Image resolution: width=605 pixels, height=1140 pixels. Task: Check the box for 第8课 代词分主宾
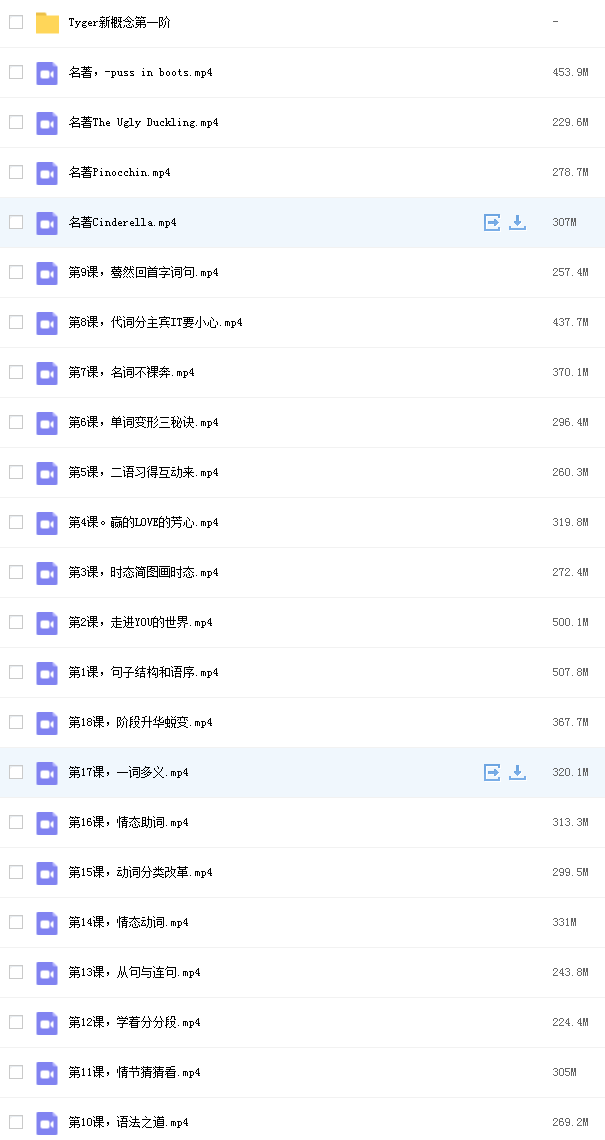[x=16, y=322]
